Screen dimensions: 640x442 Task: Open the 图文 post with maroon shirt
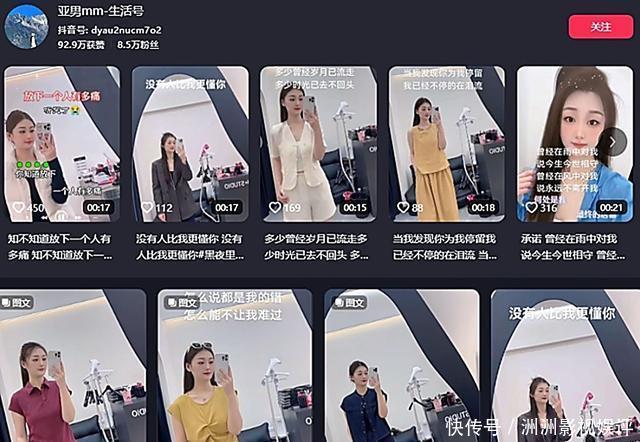(62, 366)
